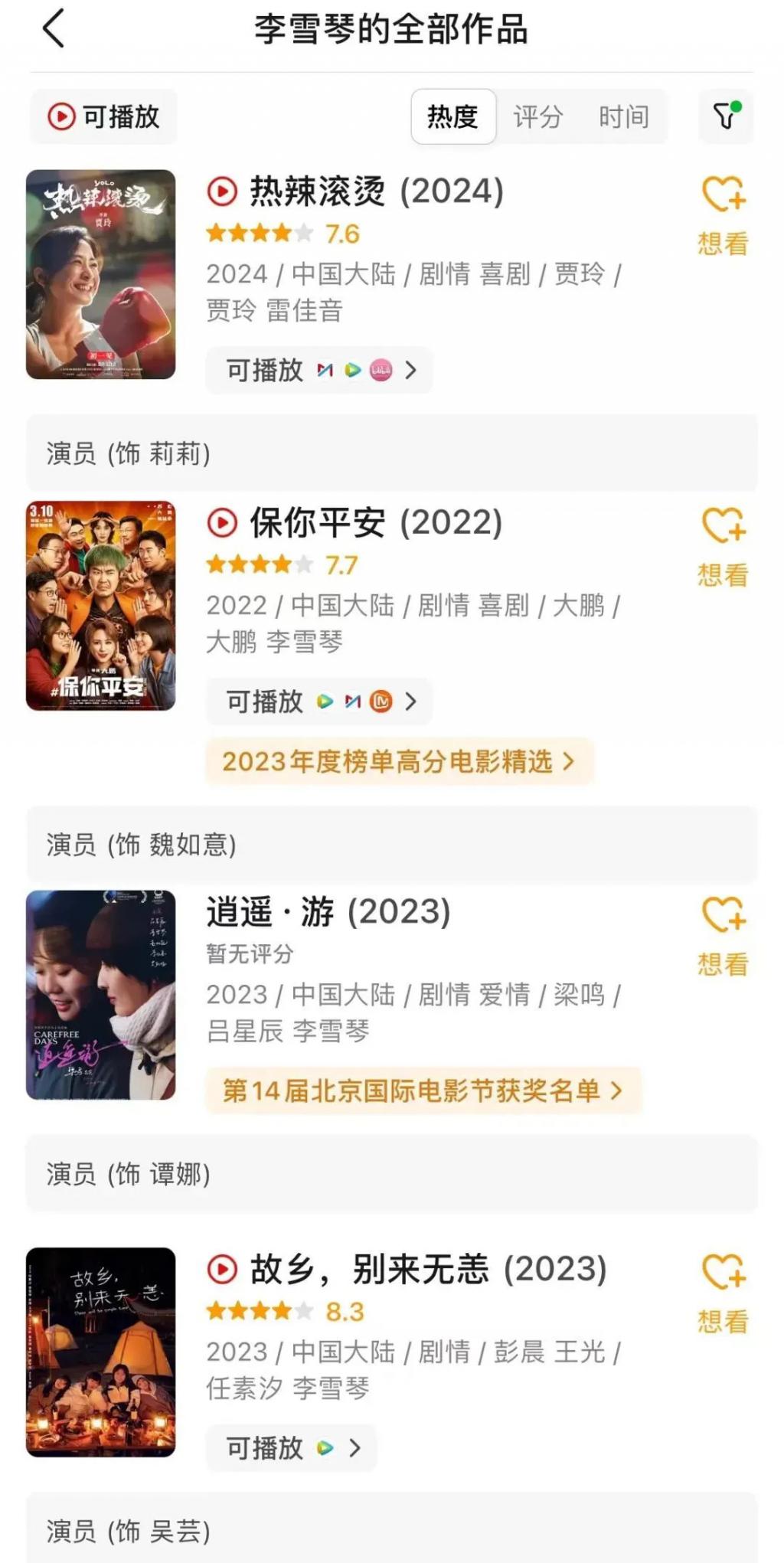Image resolution: width=784 pixels, height=1563 pixels.
Task: Open 逍遥·游 (2023) movie poster
Action: point(101,995)
